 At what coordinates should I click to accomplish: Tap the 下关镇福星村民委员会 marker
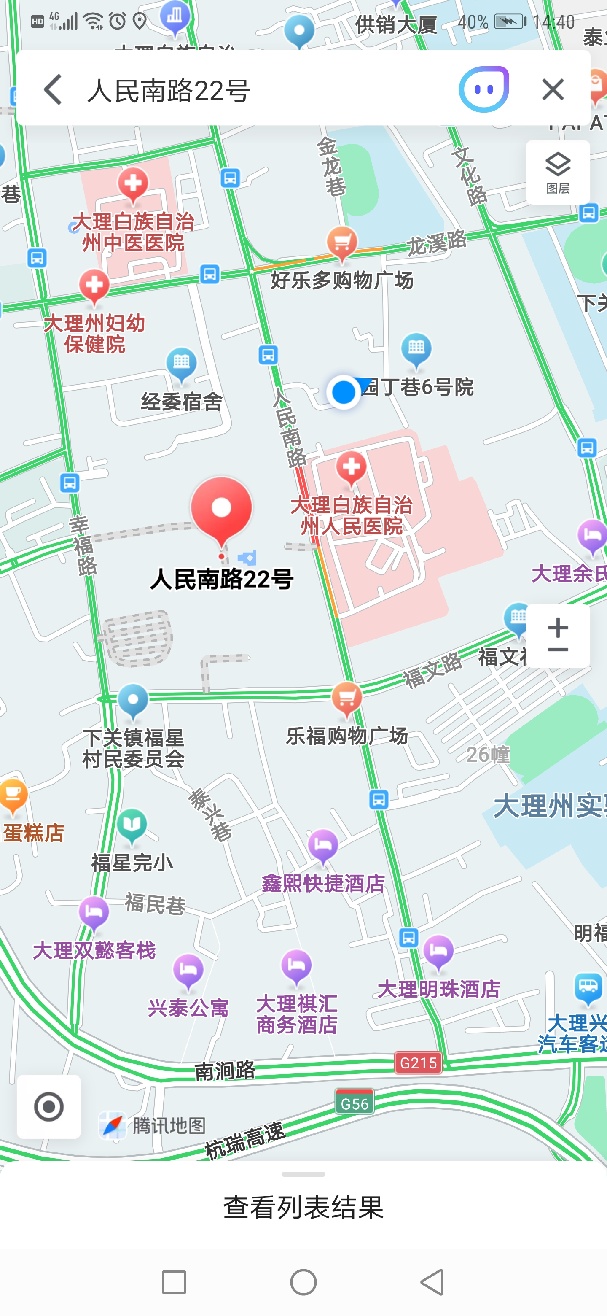(133, 699)
